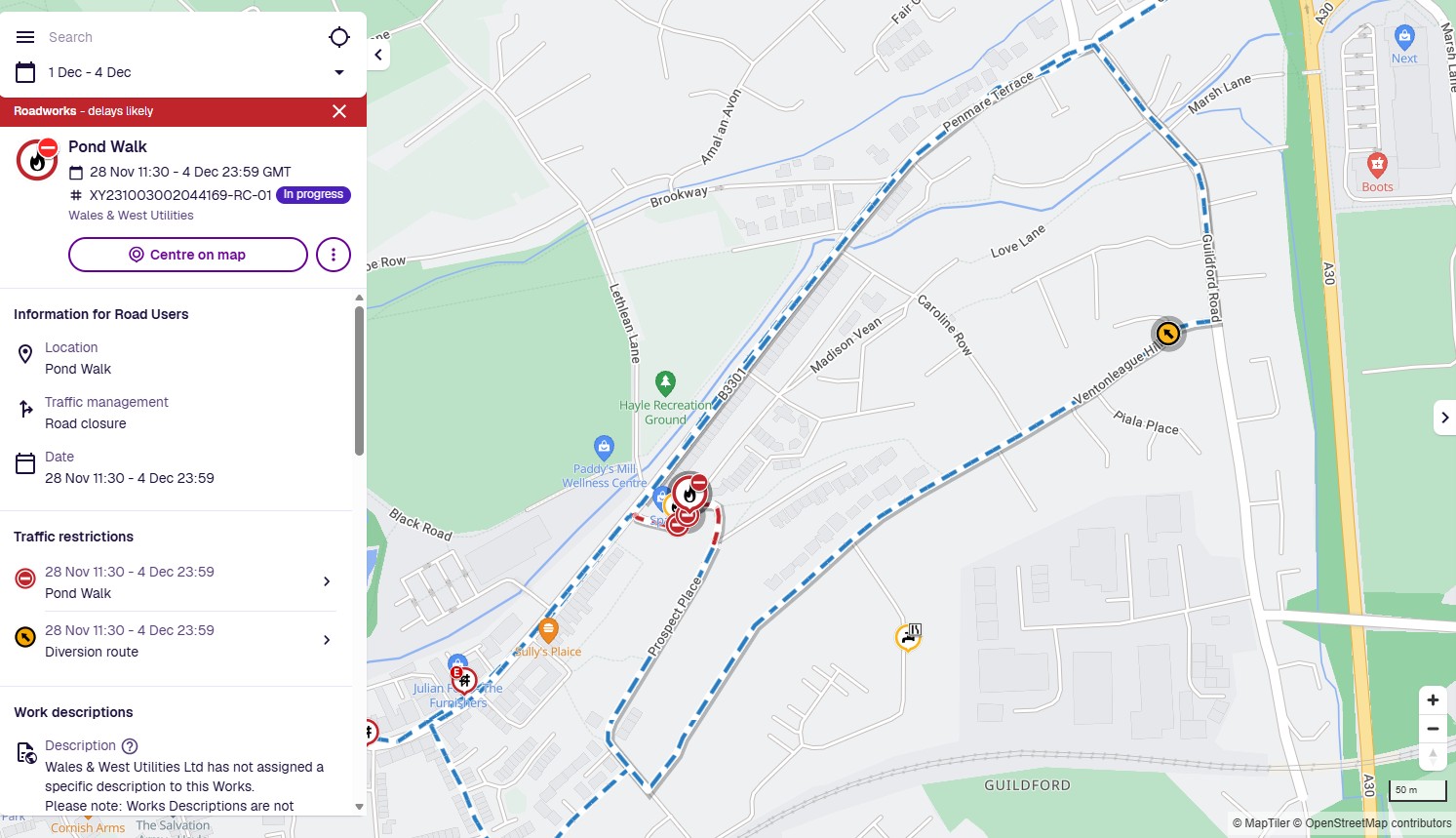1456x838 pixels.
Task: Open the hamburger menu
Action: (25, 37)
